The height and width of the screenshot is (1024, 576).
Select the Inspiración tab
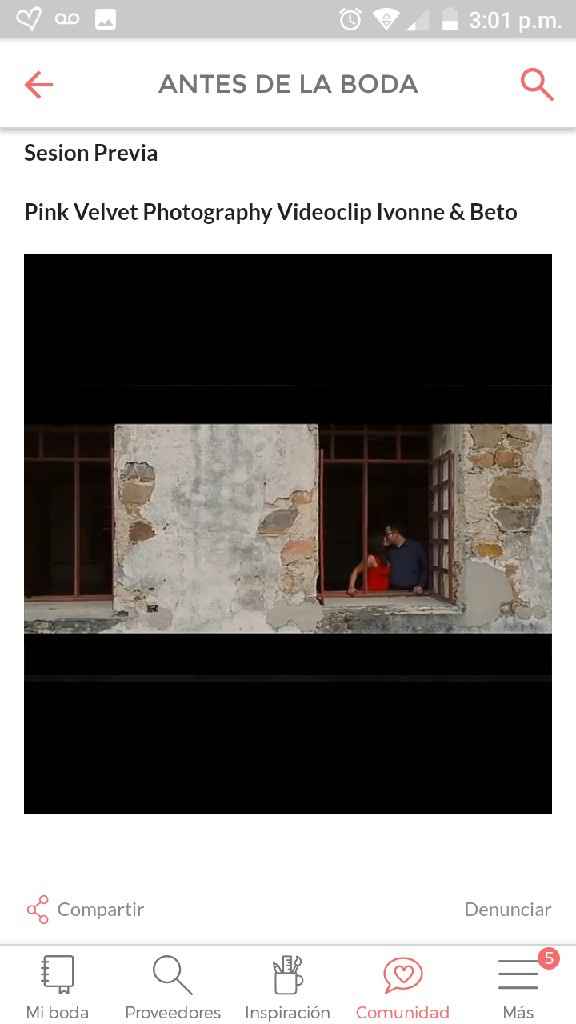(287, 987)
